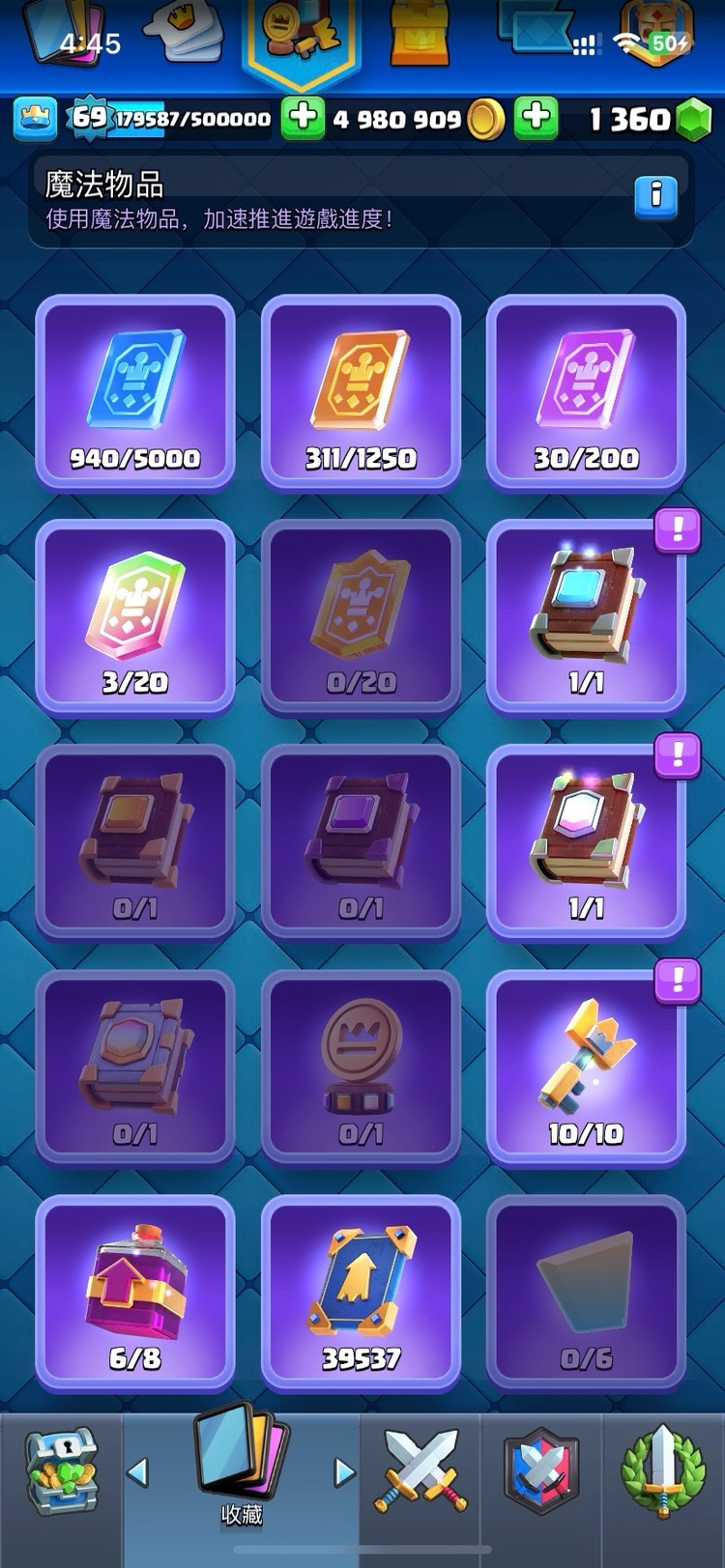Open the white-gem book showing 1/1
The width and height of the screenshot is (725, 1568).
coord(586,842)
